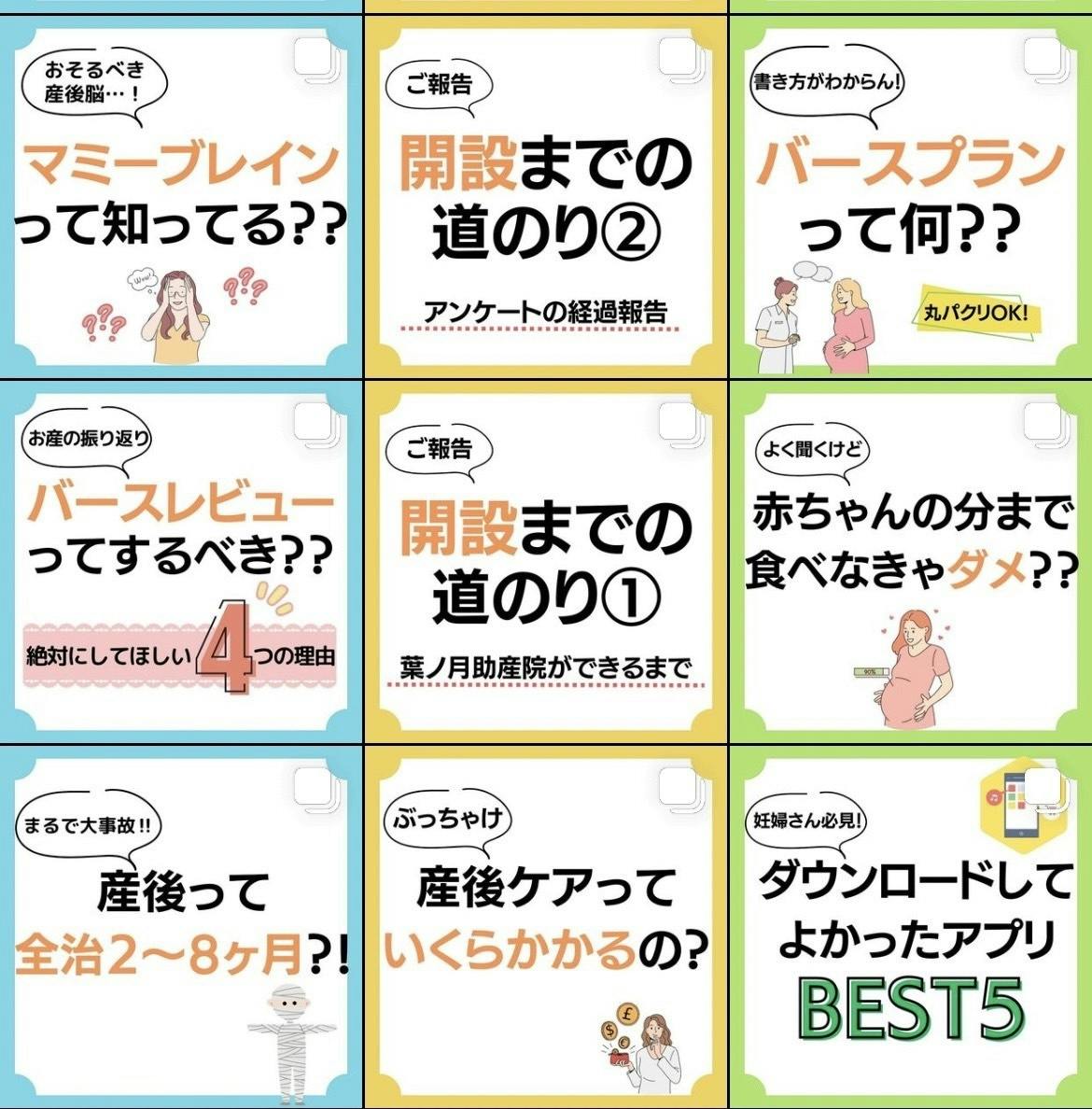
Task: Open the アプリ BEST5 post
Action: [x=911, y=927]
